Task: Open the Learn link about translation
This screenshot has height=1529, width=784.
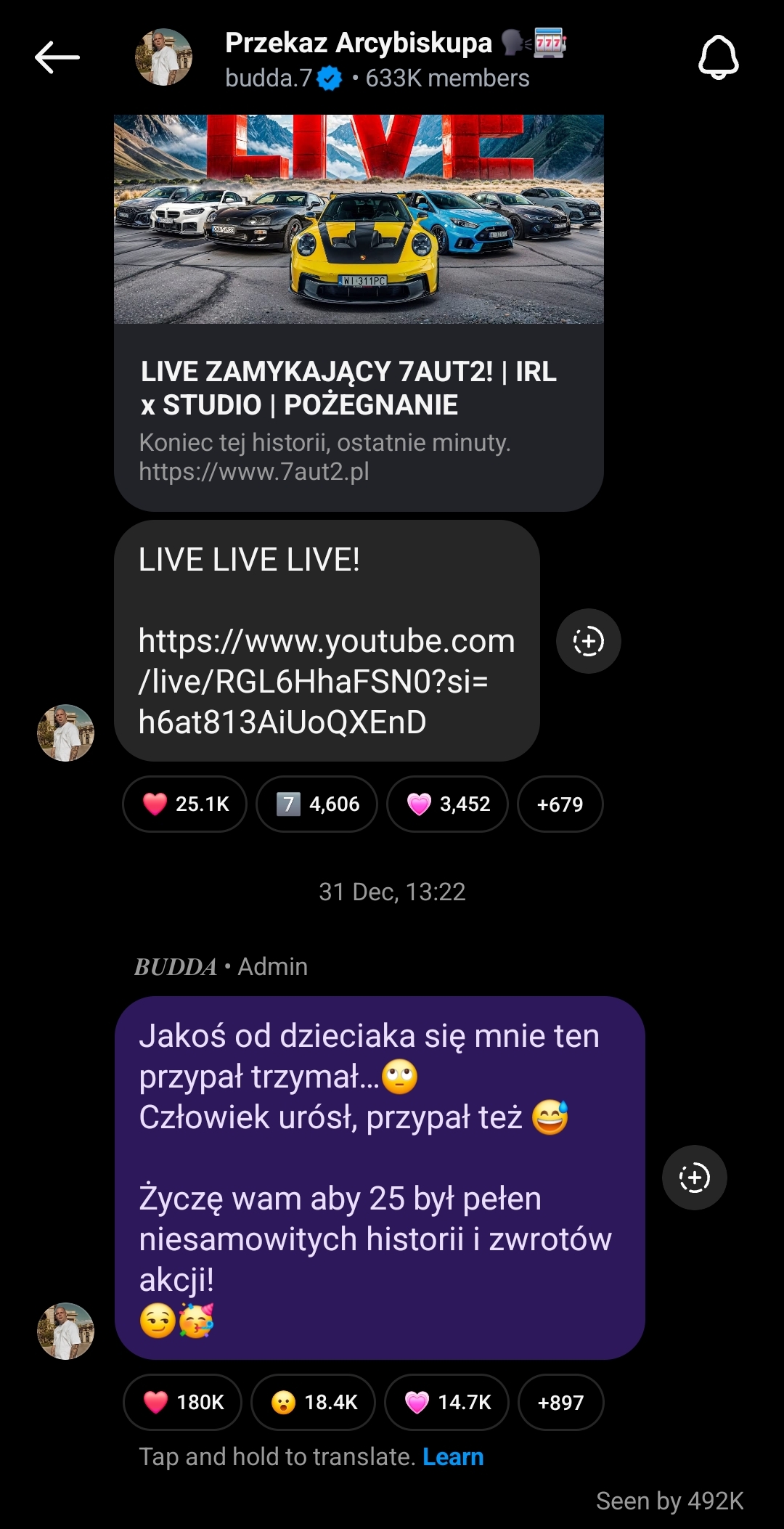Action: tap(453, 1456)
